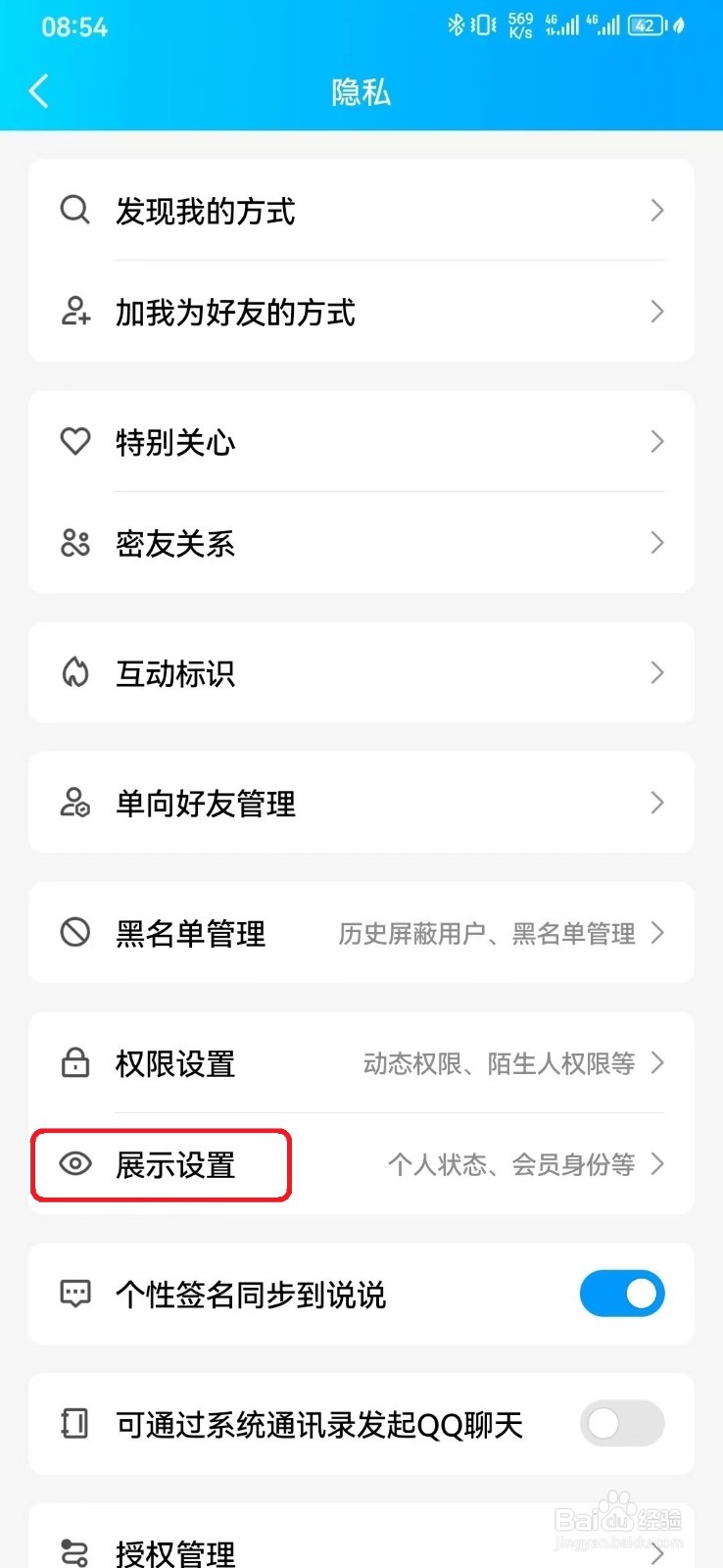Image resolution: width=723 pixels, height=1568 pixels.
Task: Select the contacts icon next to 可通过系统通讯录发起QQ聊天
Action: [74, 1424]
